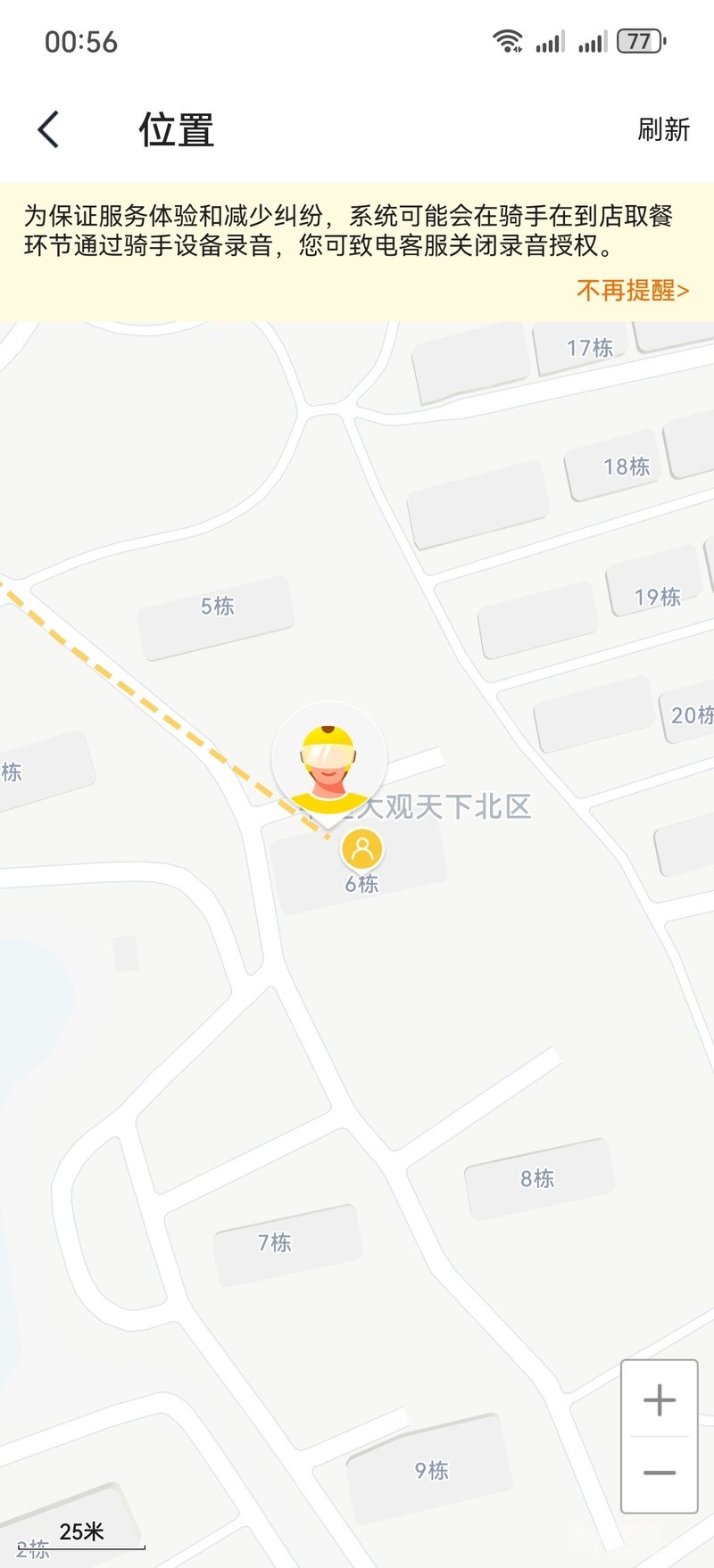Select the rider avatar marker
Screen dimensions: 714x1568
coord(328,761)
